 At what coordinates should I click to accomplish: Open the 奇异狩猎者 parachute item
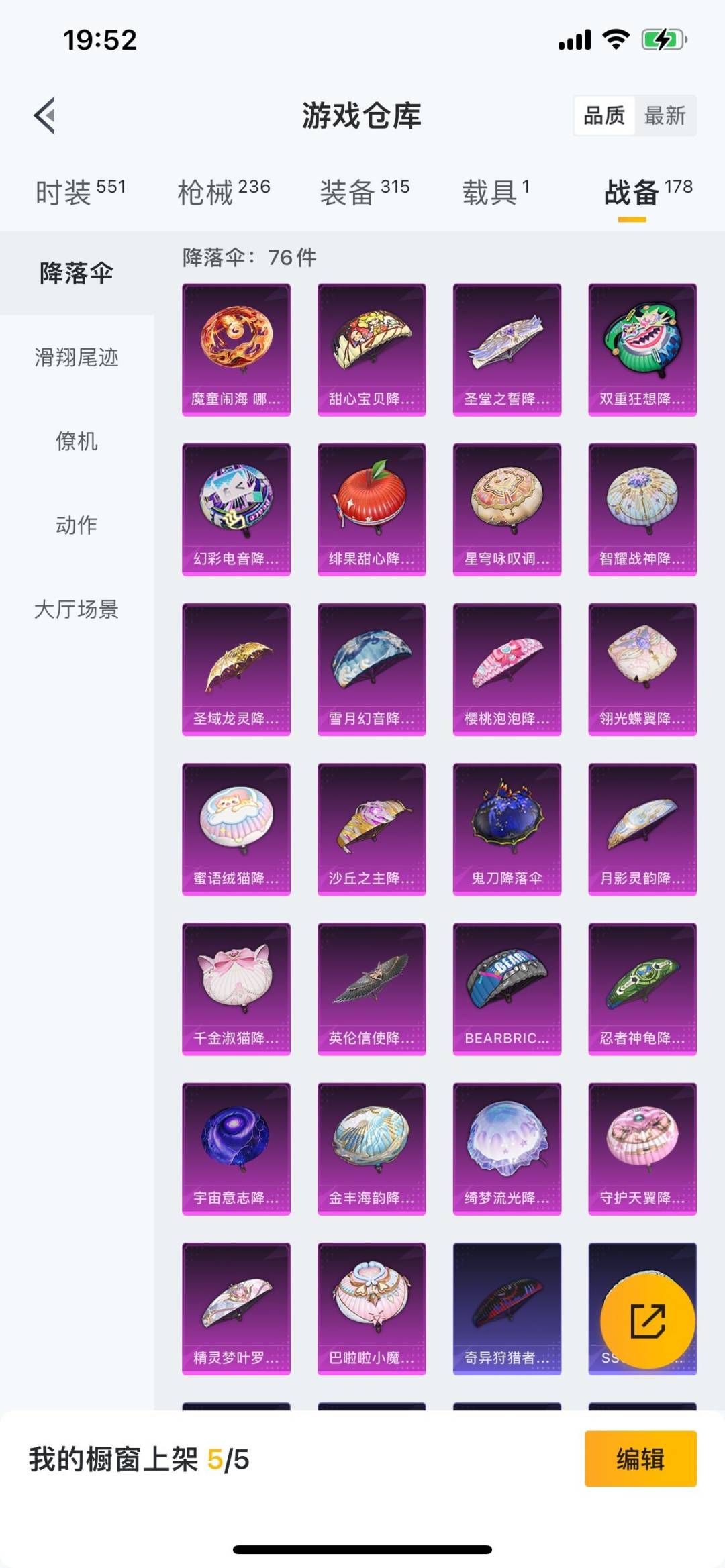[507, 1308]
